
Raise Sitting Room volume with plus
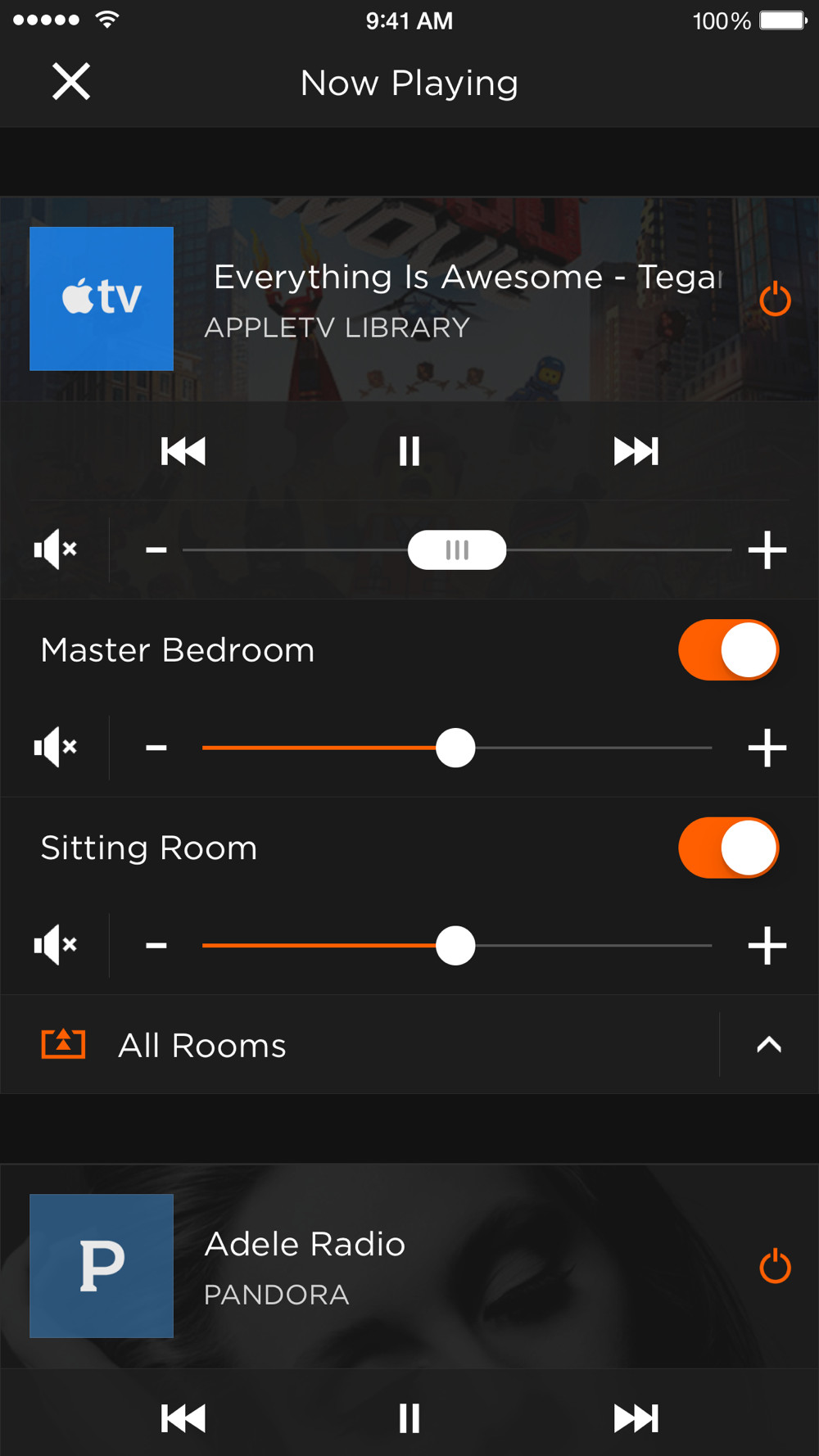[x=767, y=946]
